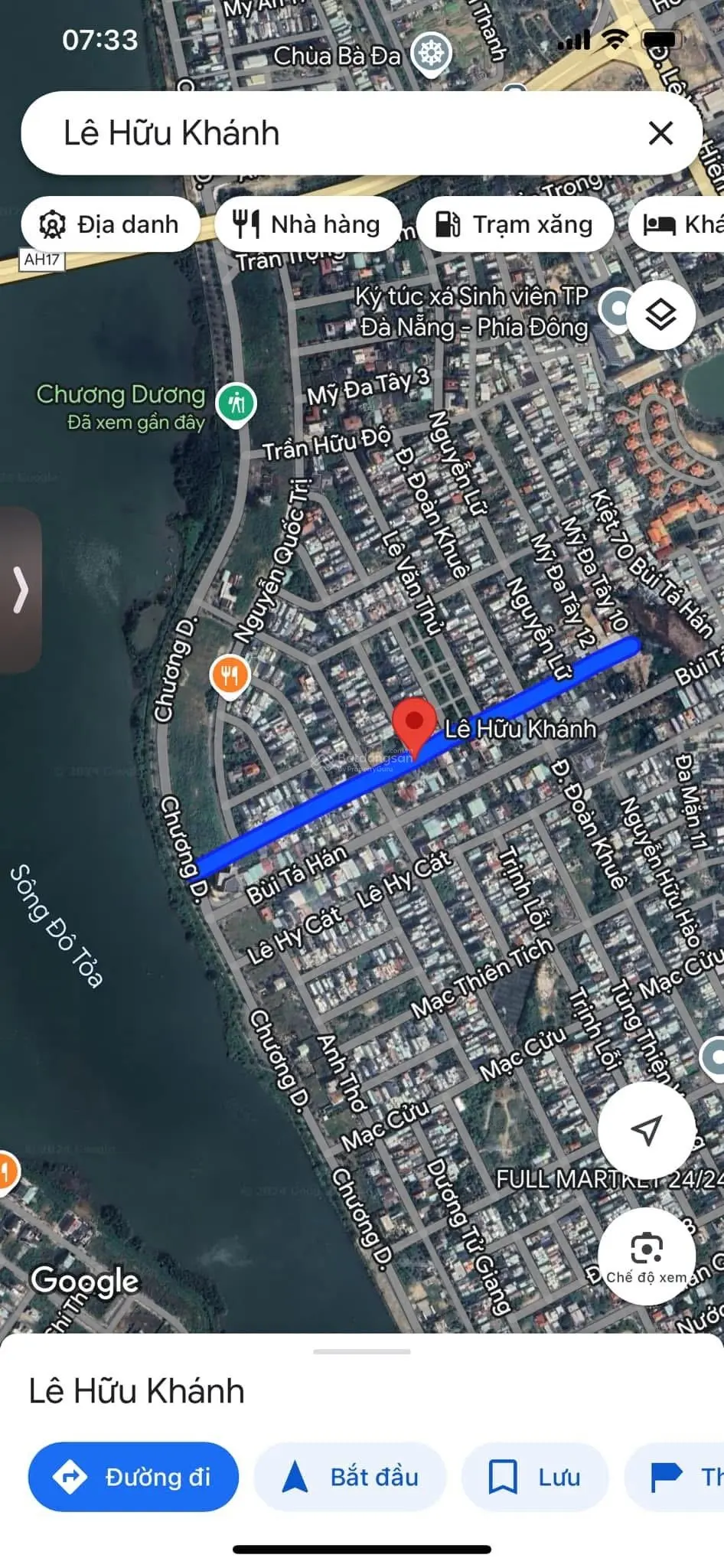Tap the orange restaurant marker near Chương D.
The image size is (724, 1568).
229,675
